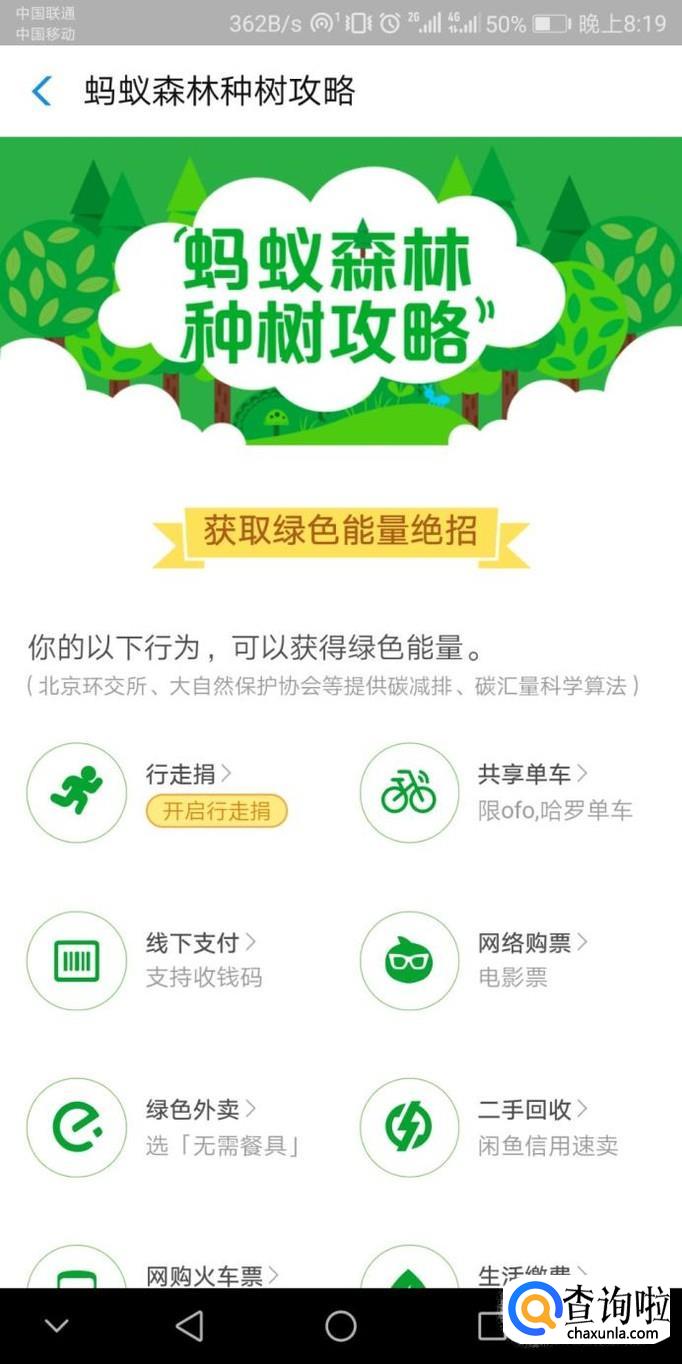Hide the navigation bar with the down chevron
This screenshot has height=1364, width=682.
coord(57,1326)
